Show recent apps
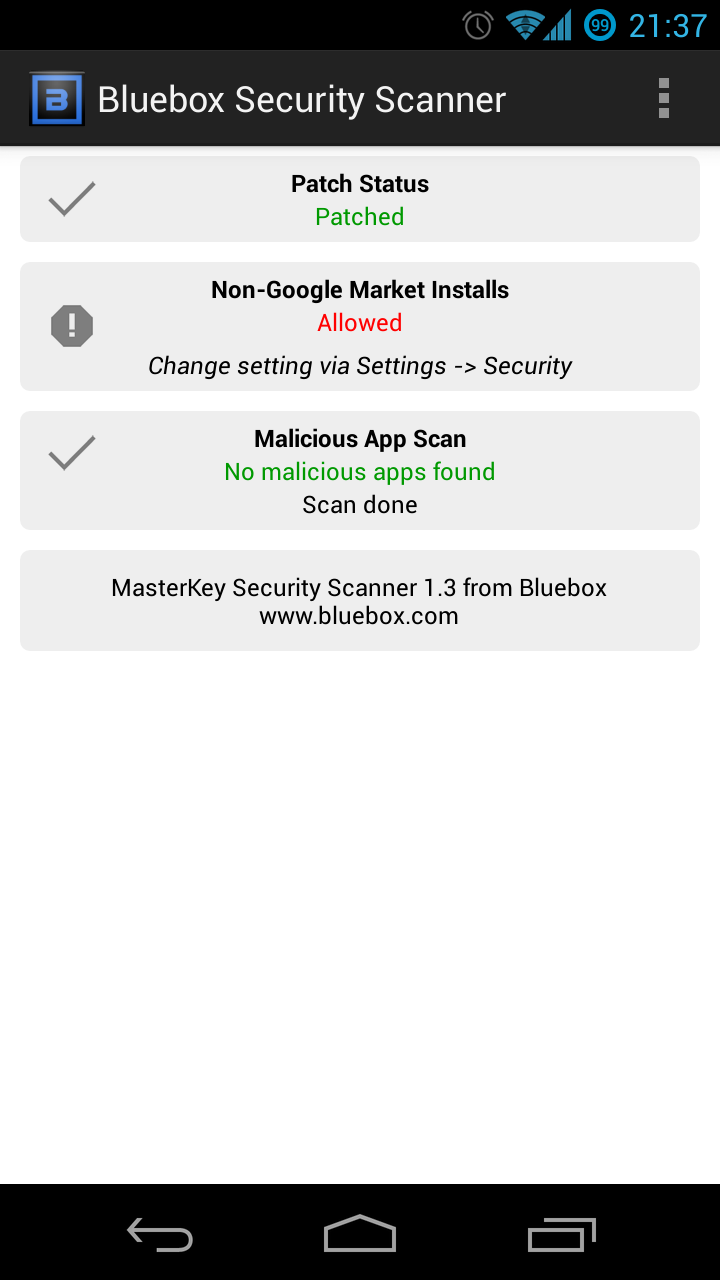This screenshot has height=1280, width=720. click(x=561, y=1234)
